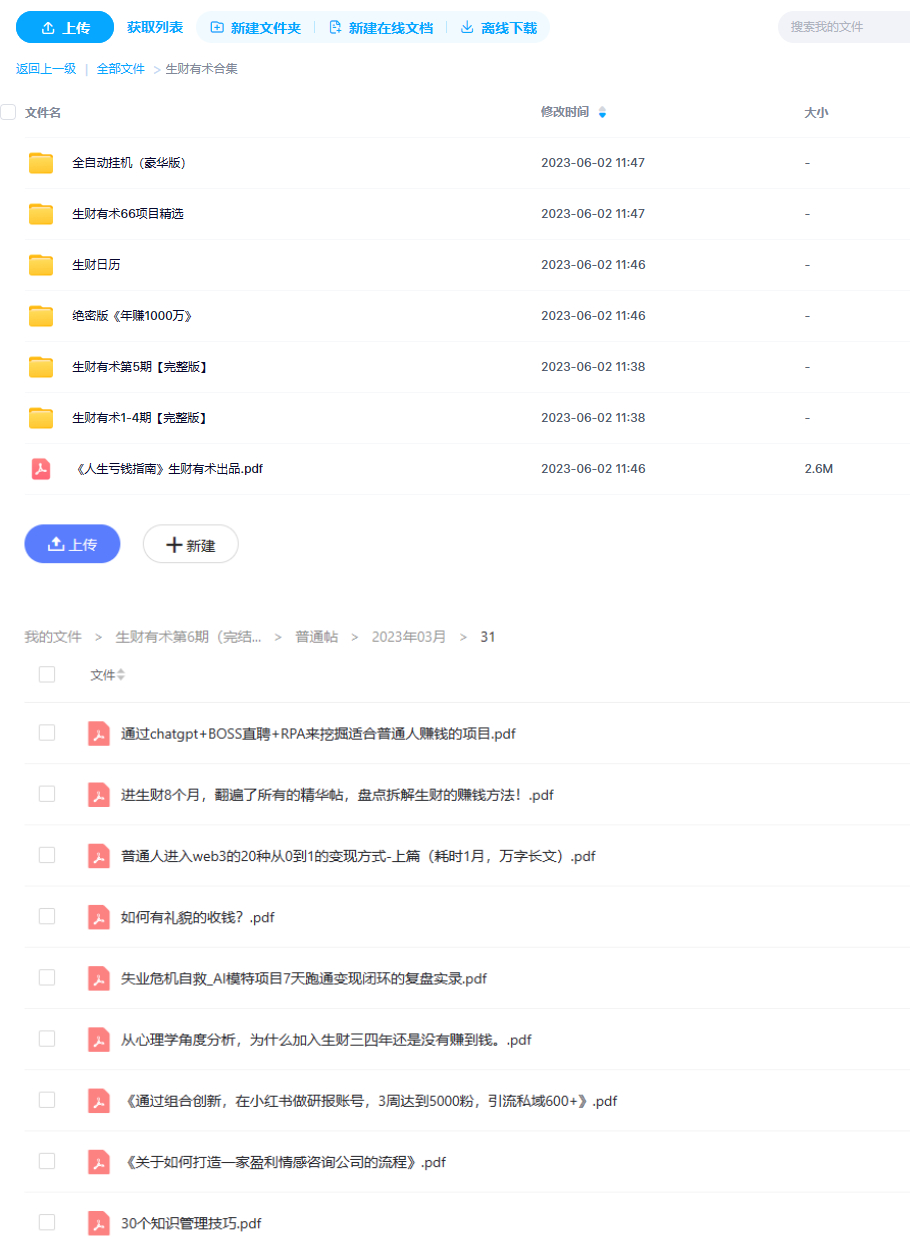
Task: Click the 文件 column sort arrow
Action: (x=121, y=674)
